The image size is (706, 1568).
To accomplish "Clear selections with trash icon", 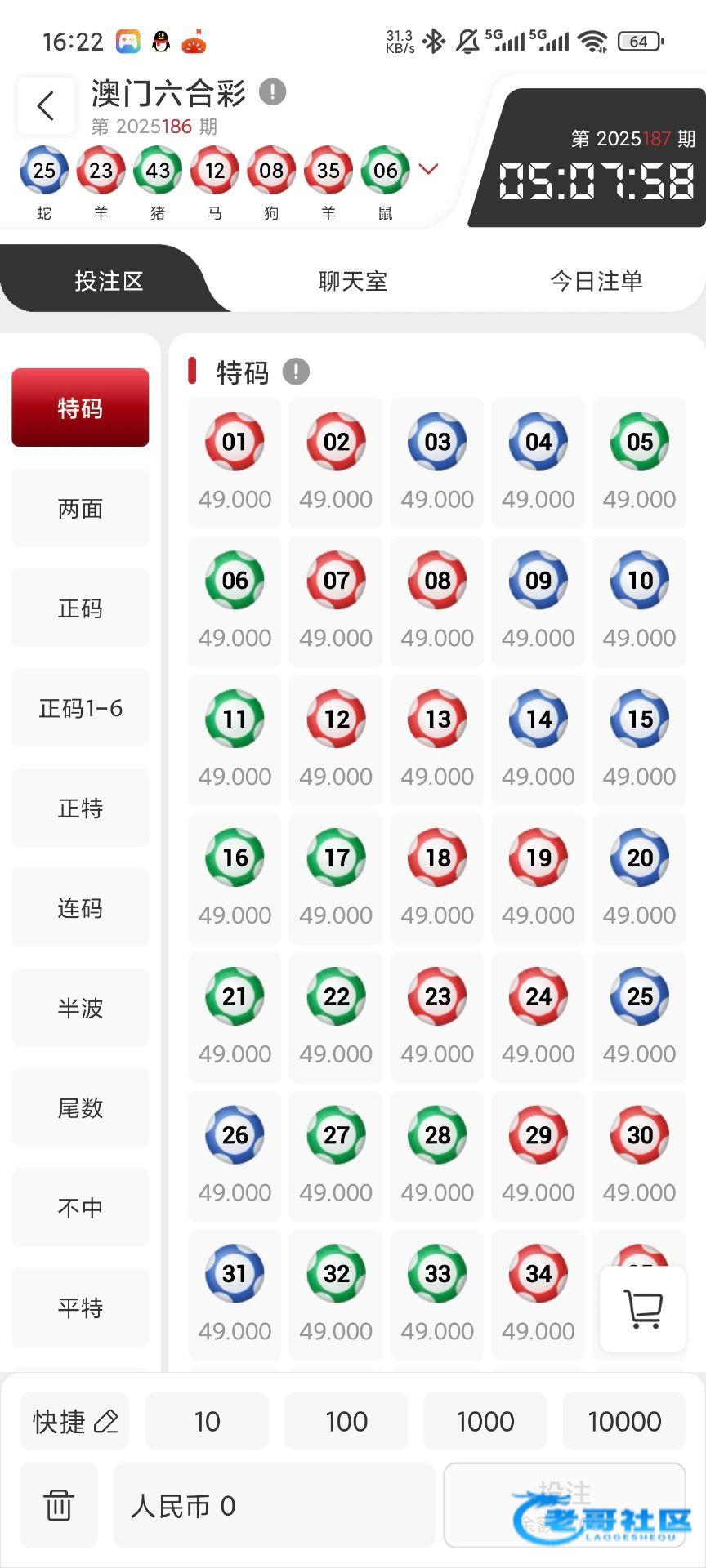I will click(x=59, y=1505).
